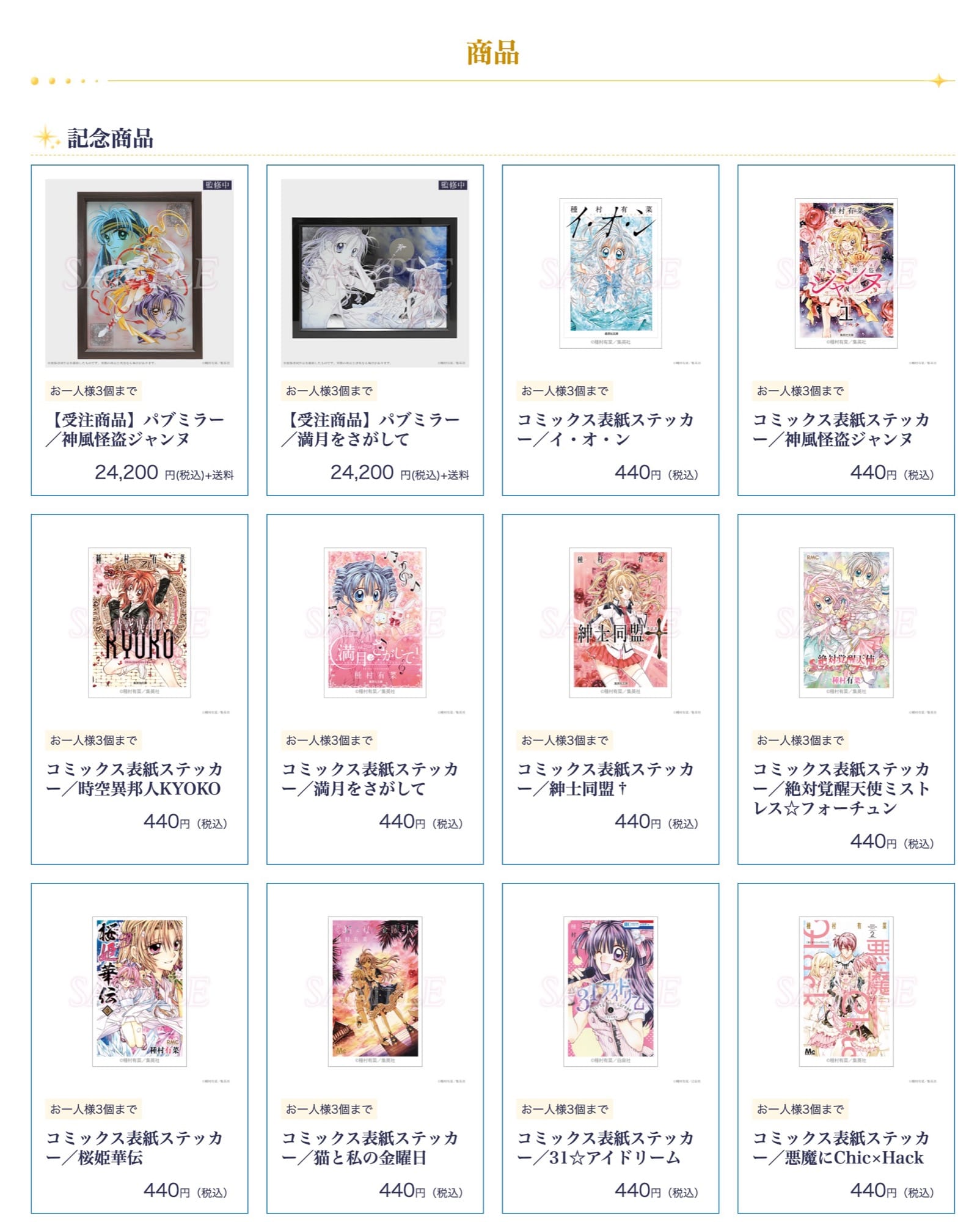Select the 神風怪盗ジャンヌ cover sticker card
Image resolution: width=980 pixels, height=1222 pixels.
(846, 330)
